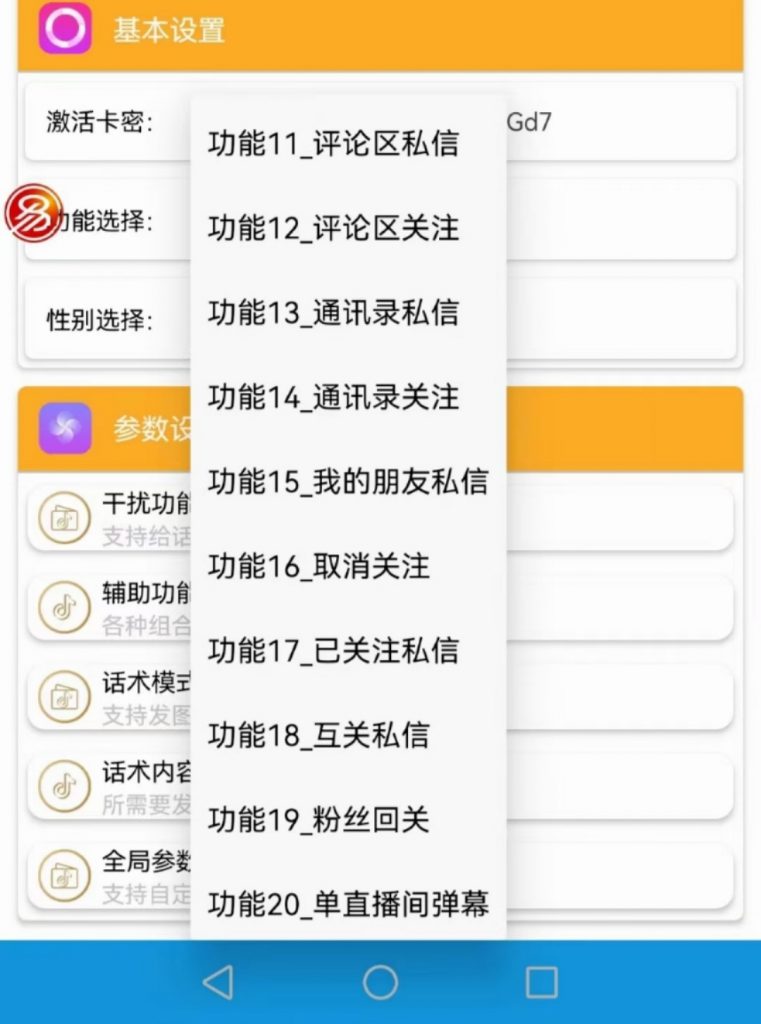Tap the system back button
Image resolution: width=761 pixels, height=1024 pixels.
coord(218,982)
